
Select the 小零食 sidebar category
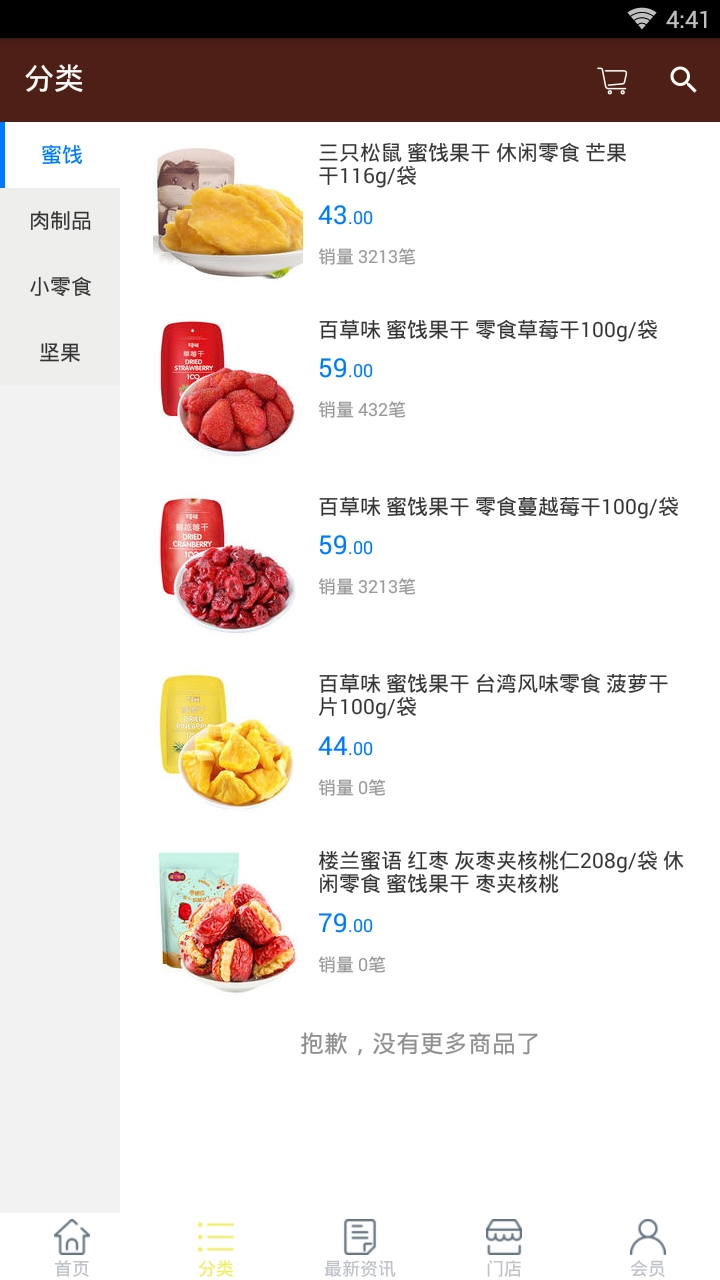[60, 287]
